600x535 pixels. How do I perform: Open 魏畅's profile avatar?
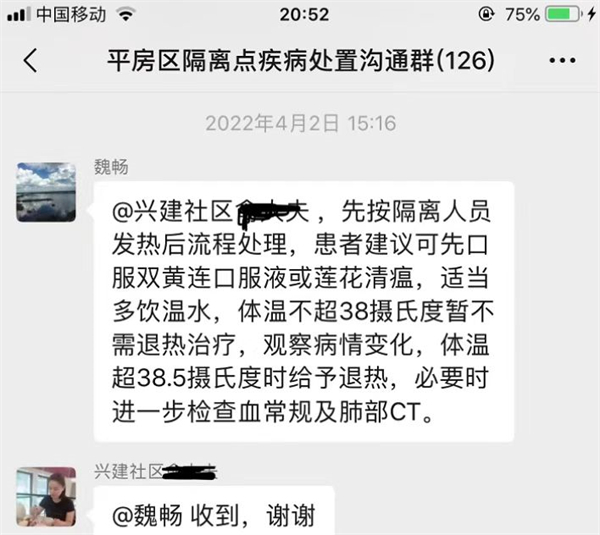point(46,191)
